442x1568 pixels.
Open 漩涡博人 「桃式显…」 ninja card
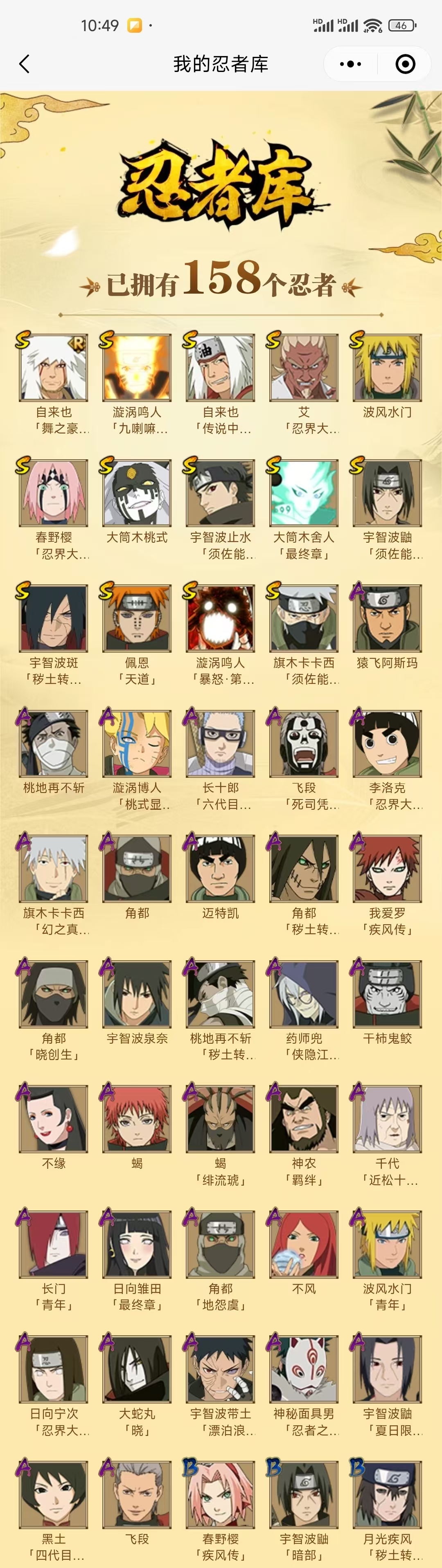point(137,744)
